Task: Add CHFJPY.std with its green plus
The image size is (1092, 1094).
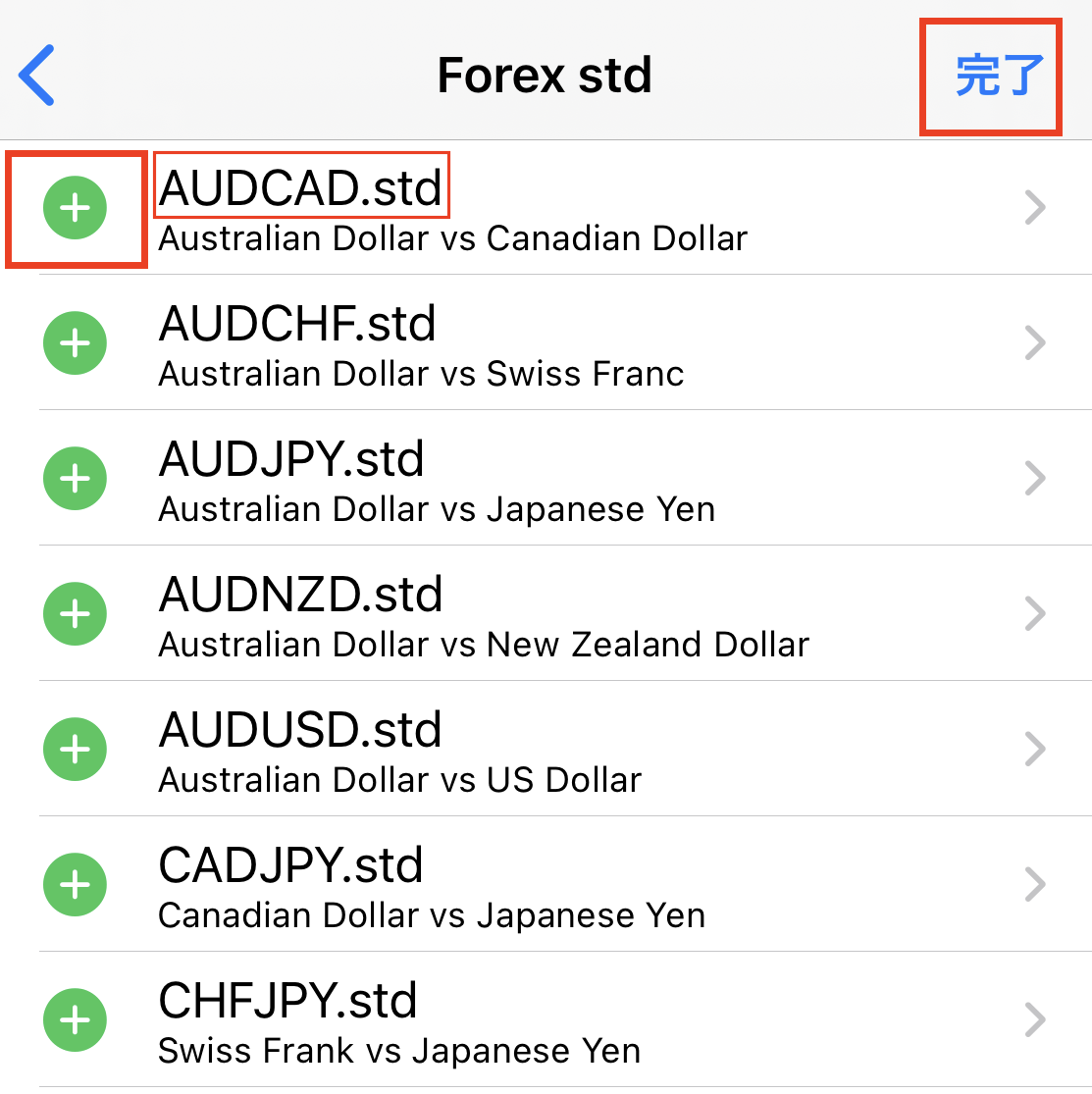Action: (x=76, y=1020)
